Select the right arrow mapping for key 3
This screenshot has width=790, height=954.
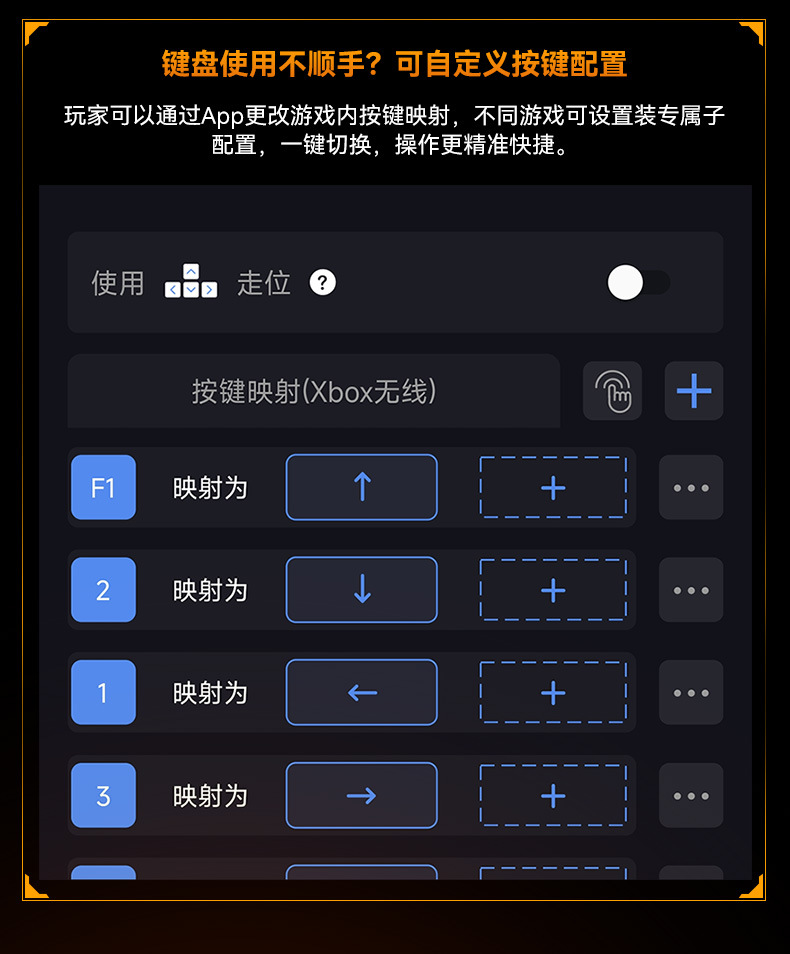pos(361,795)
